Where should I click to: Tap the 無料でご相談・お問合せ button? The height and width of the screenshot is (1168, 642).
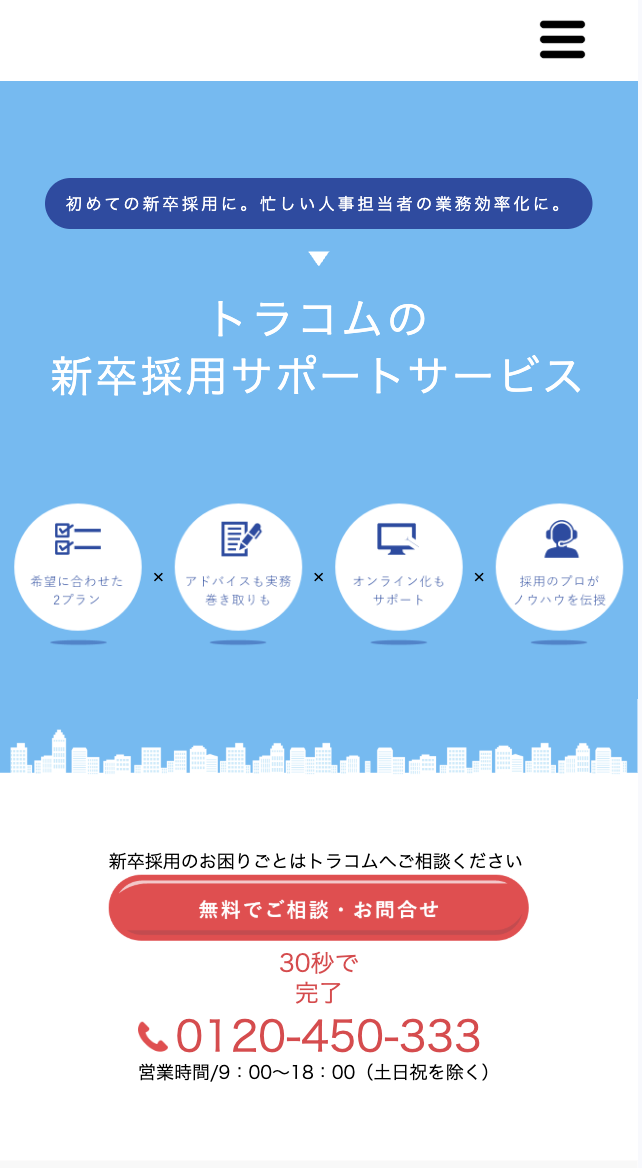[x=318, y=909]
